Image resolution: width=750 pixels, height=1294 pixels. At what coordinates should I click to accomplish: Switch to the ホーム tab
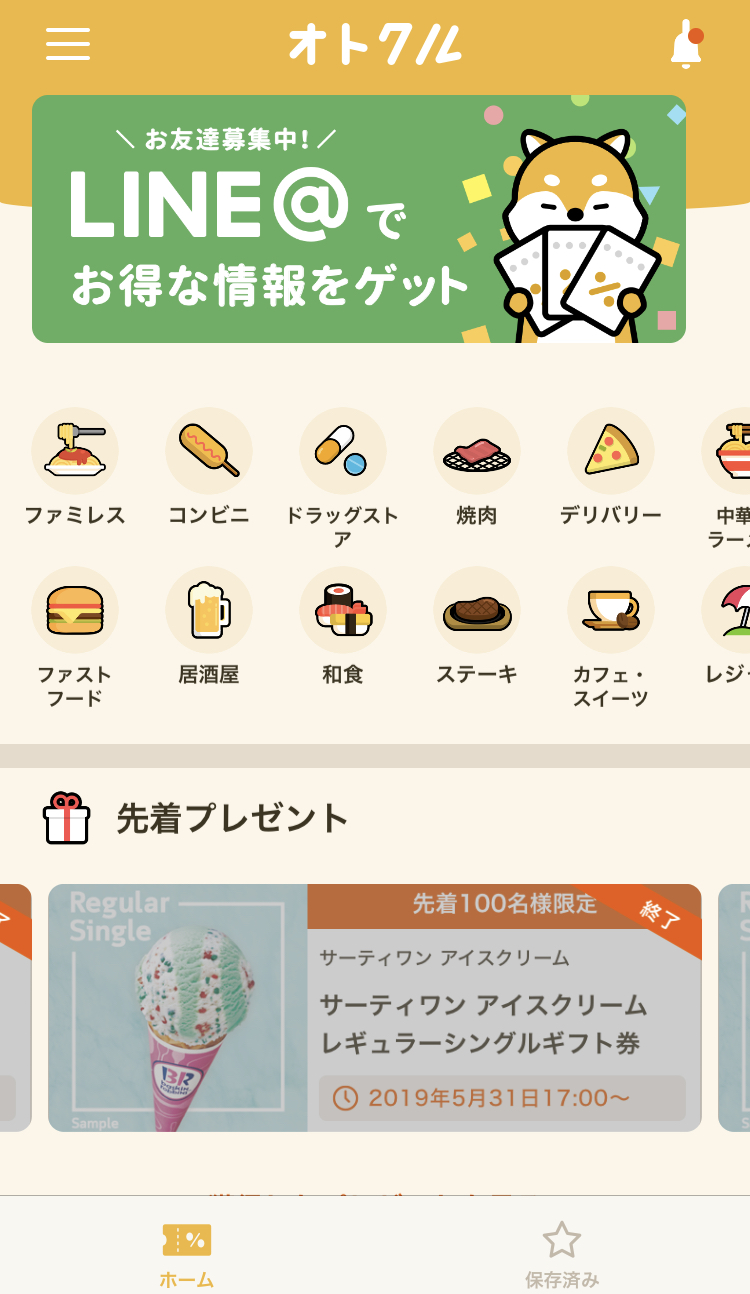tap(187, 1253)
